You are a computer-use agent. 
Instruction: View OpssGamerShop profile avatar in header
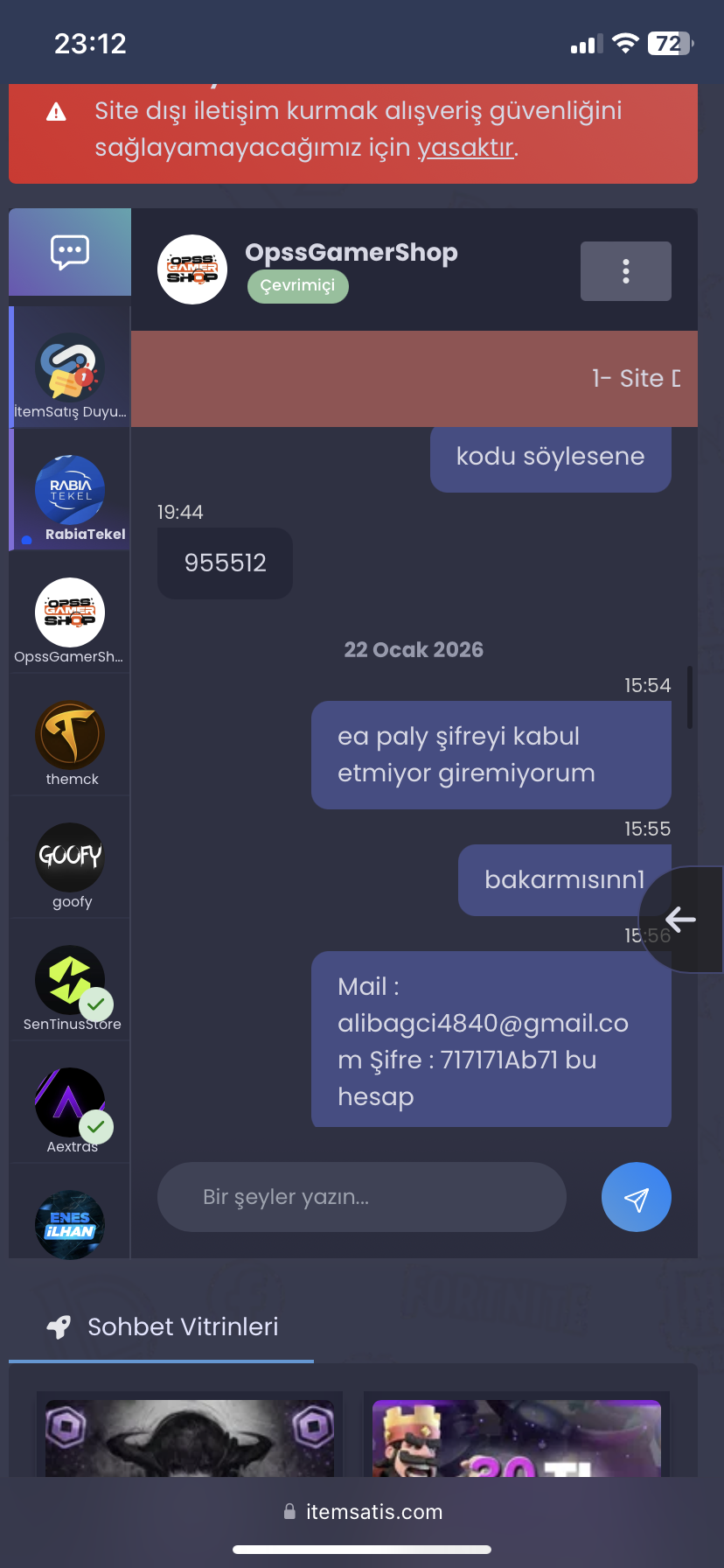192,269
